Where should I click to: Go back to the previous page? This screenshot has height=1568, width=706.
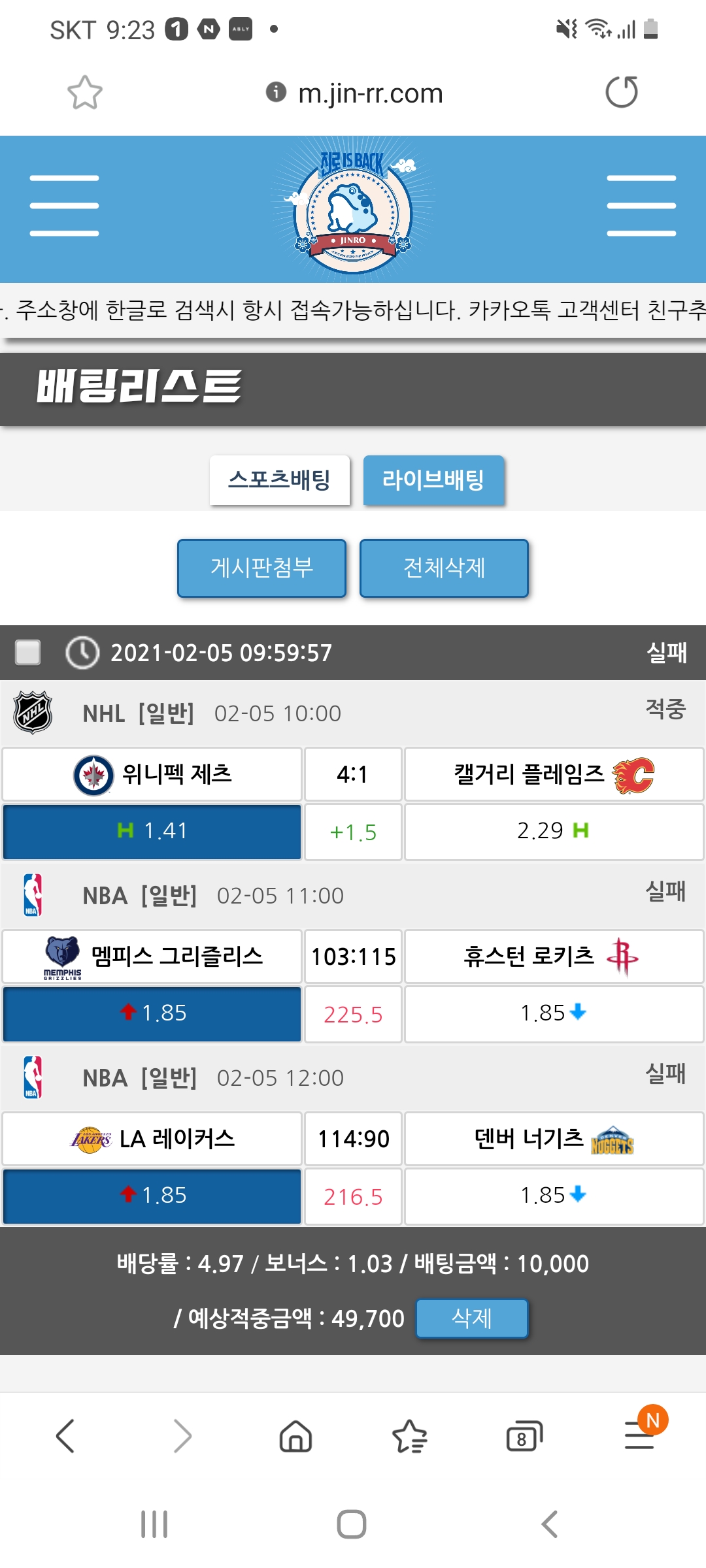(65, 1436)
